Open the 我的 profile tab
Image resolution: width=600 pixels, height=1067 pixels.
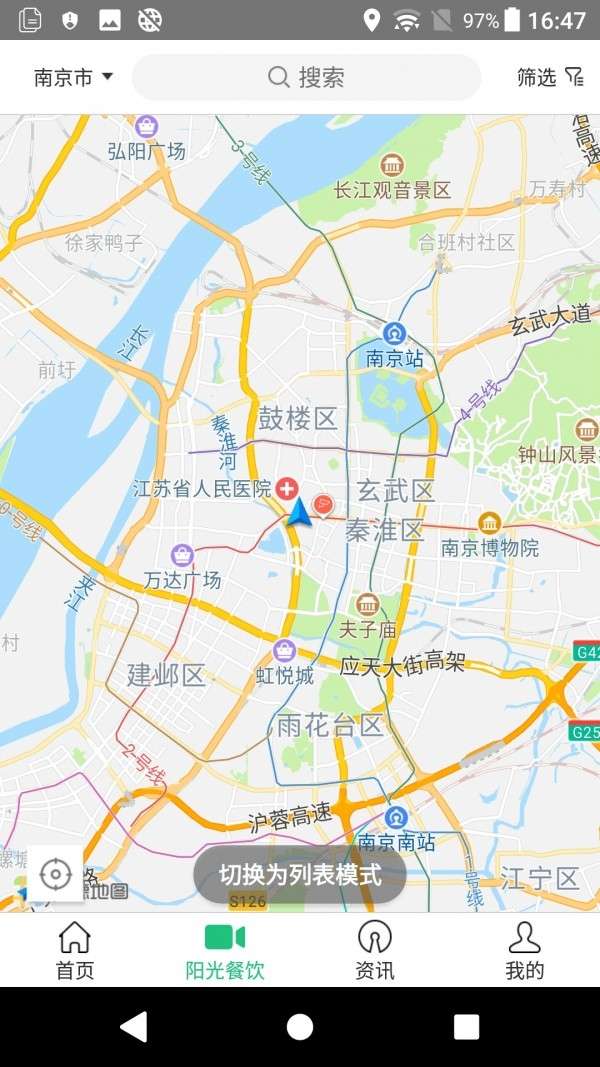(524, 950)
